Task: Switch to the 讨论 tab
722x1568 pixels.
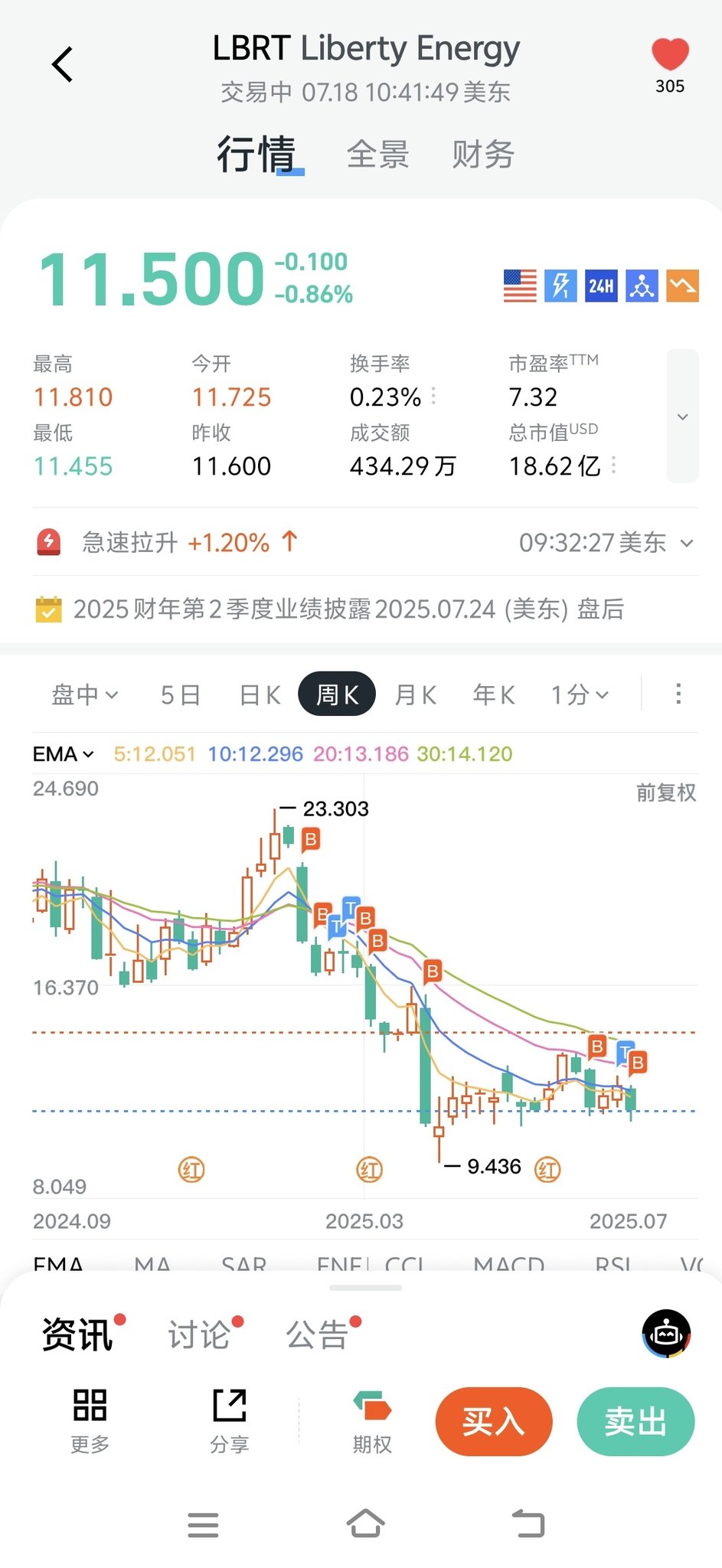Action: [200, 1335]
